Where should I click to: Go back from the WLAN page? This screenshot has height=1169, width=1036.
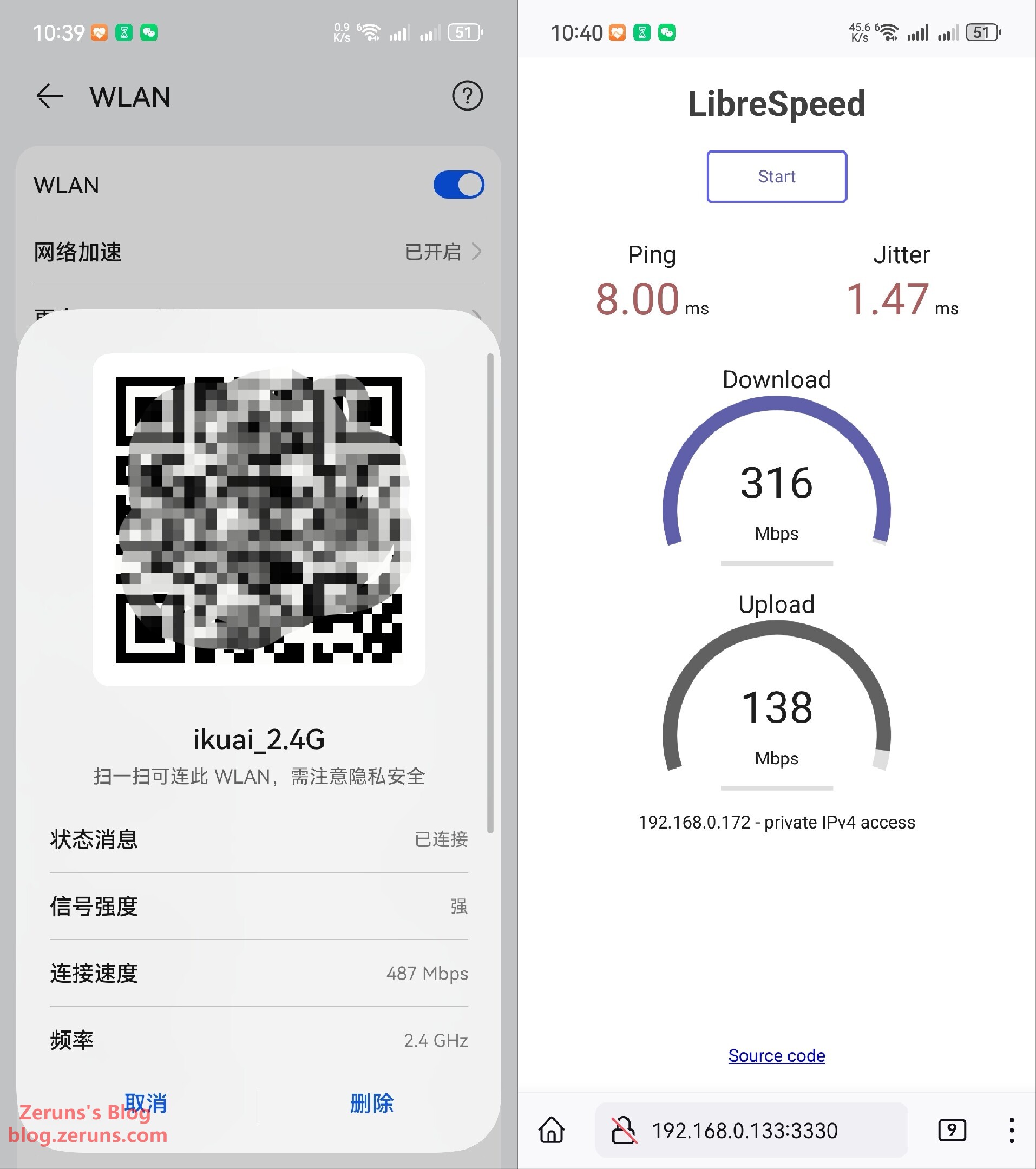[50, 96]
